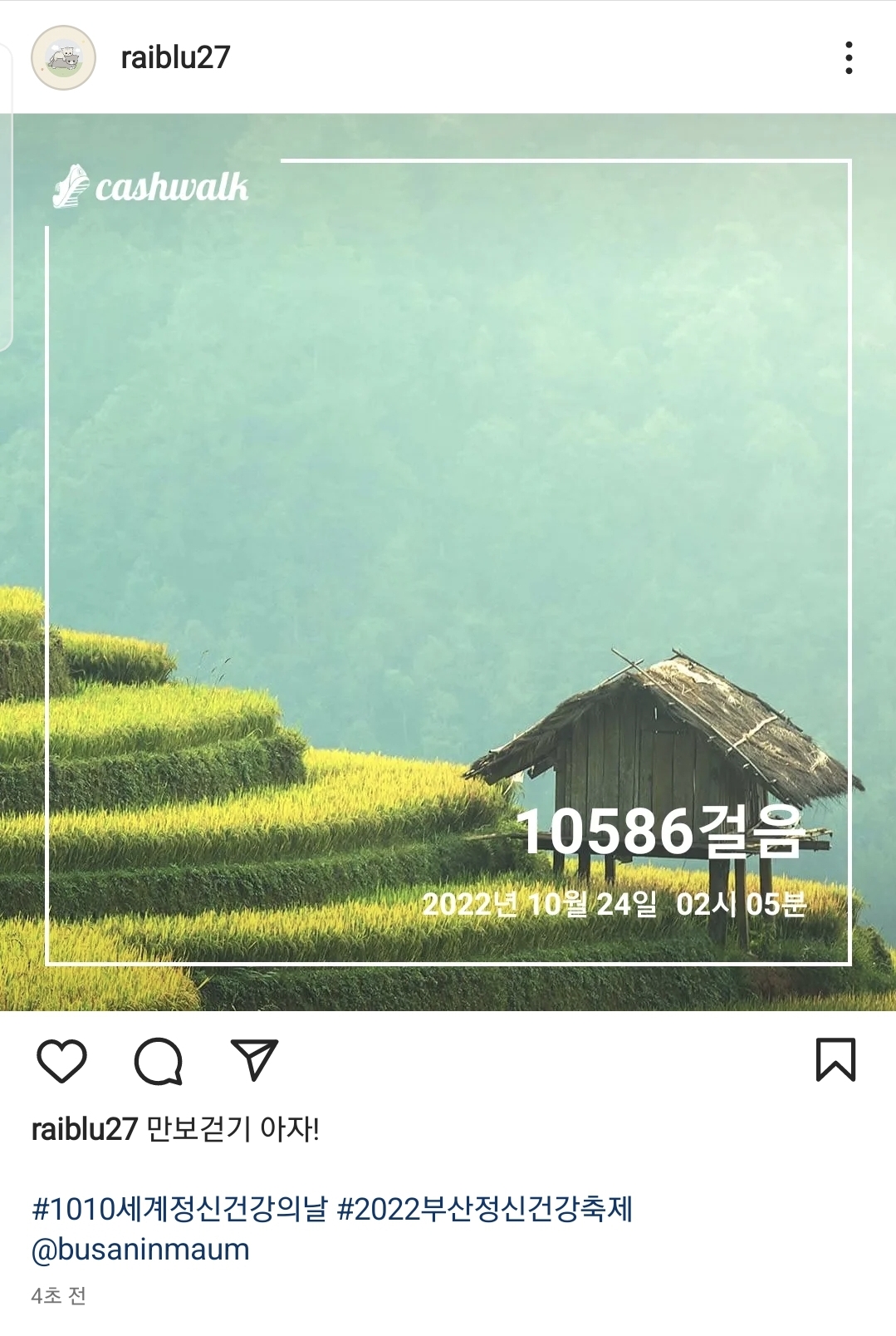Tap raiblu27 username in the caption

(x=84, y=1129)
